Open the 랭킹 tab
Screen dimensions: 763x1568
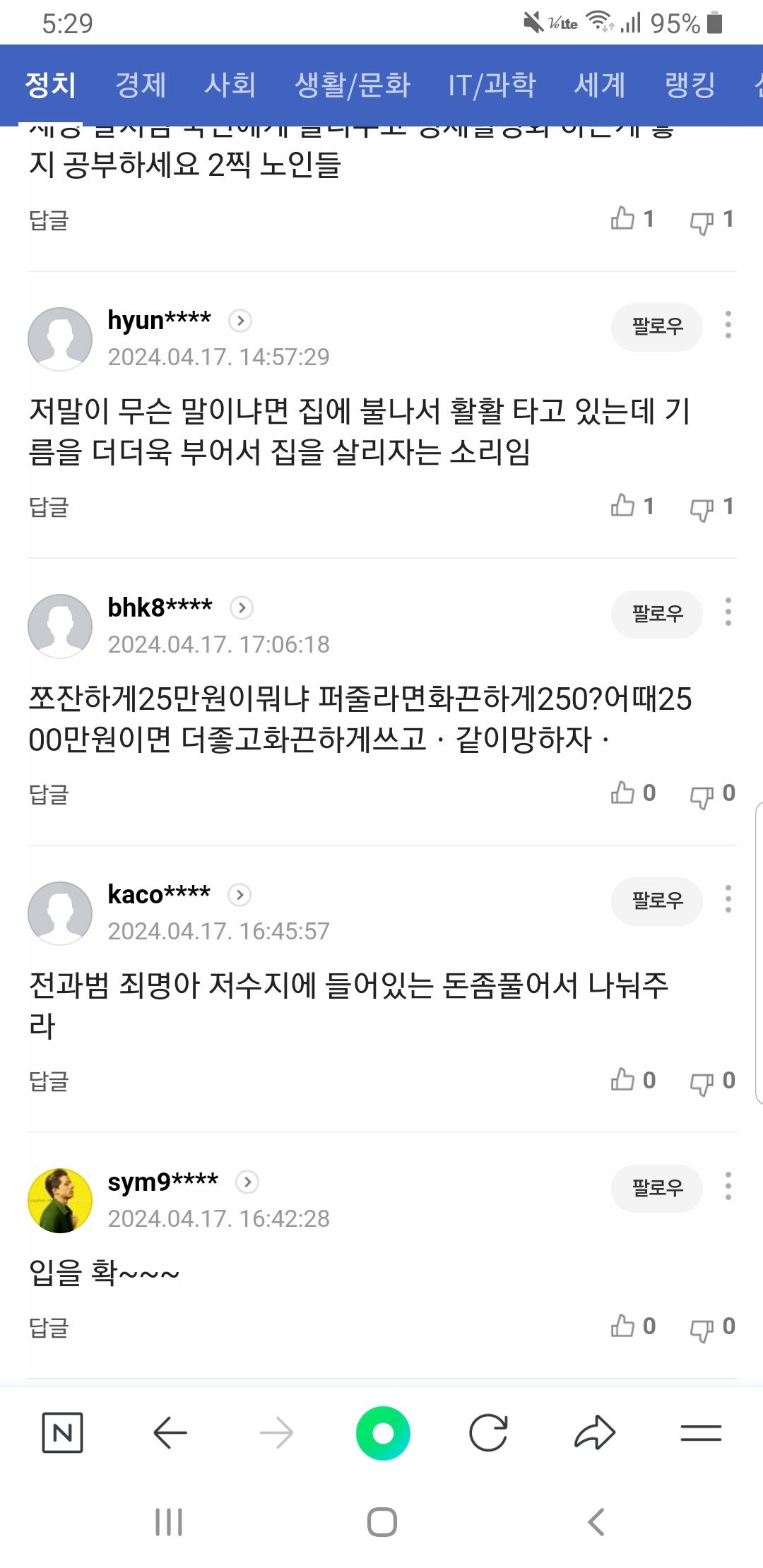click(690, 85)
